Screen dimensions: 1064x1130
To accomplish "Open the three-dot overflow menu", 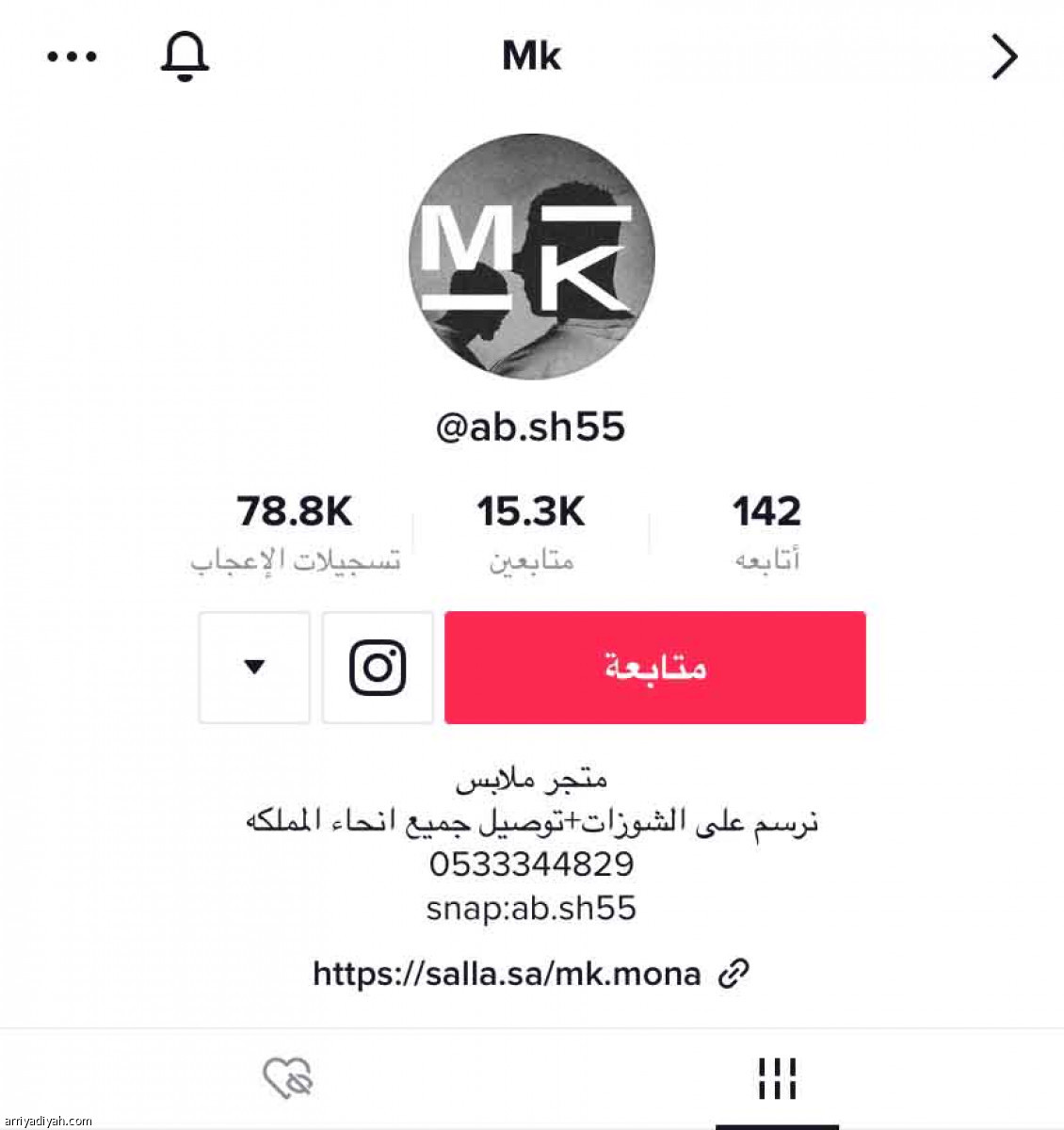I will tap(72, 56).
